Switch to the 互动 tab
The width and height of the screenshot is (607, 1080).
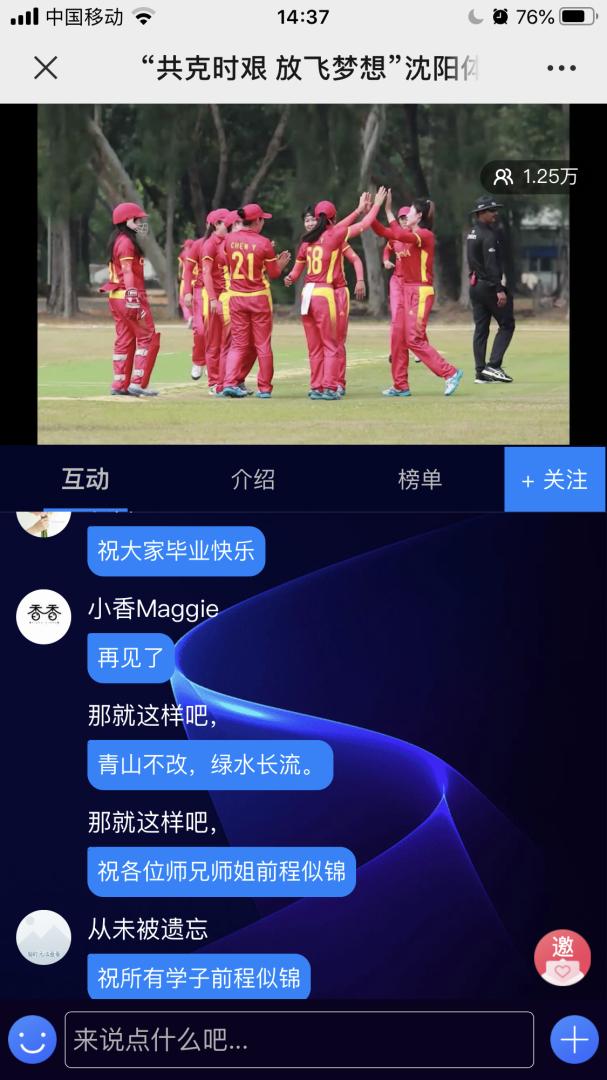(x=85, y=479)
